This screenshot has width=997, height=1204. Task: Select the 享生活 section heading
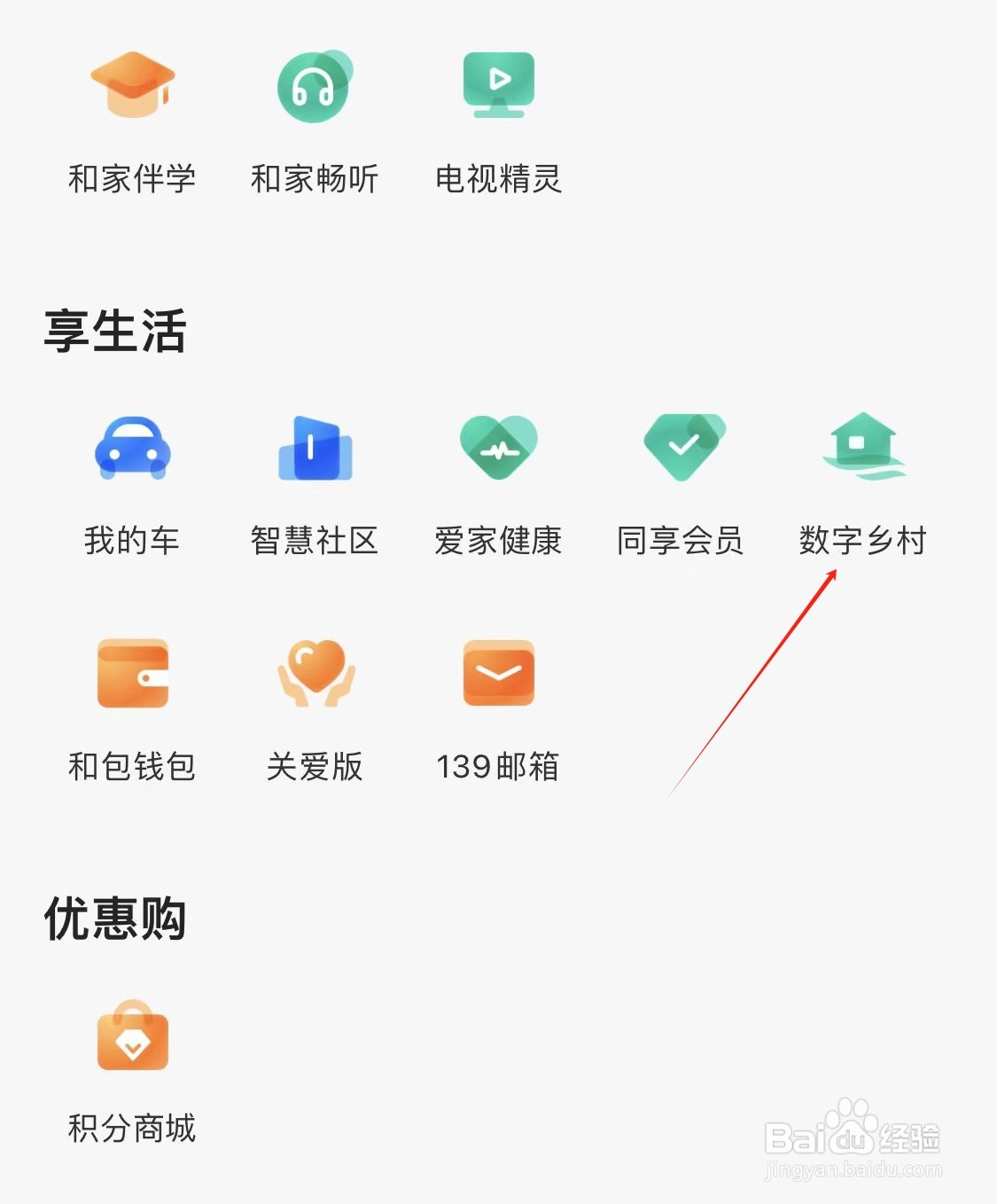click(115, 329)
